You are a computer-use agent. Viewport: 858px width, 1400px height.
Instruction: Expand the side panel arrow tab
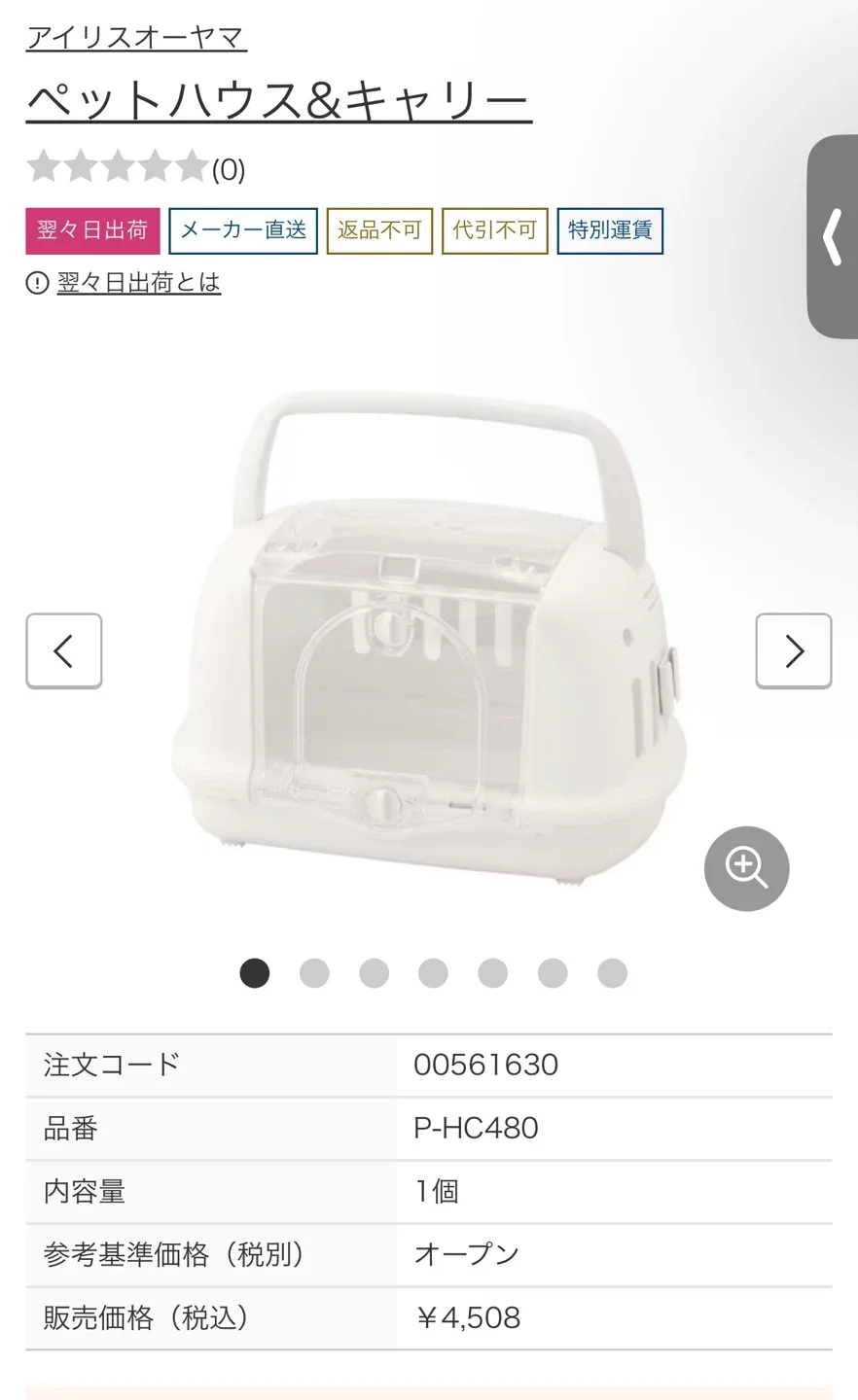(x=833, y=236)
